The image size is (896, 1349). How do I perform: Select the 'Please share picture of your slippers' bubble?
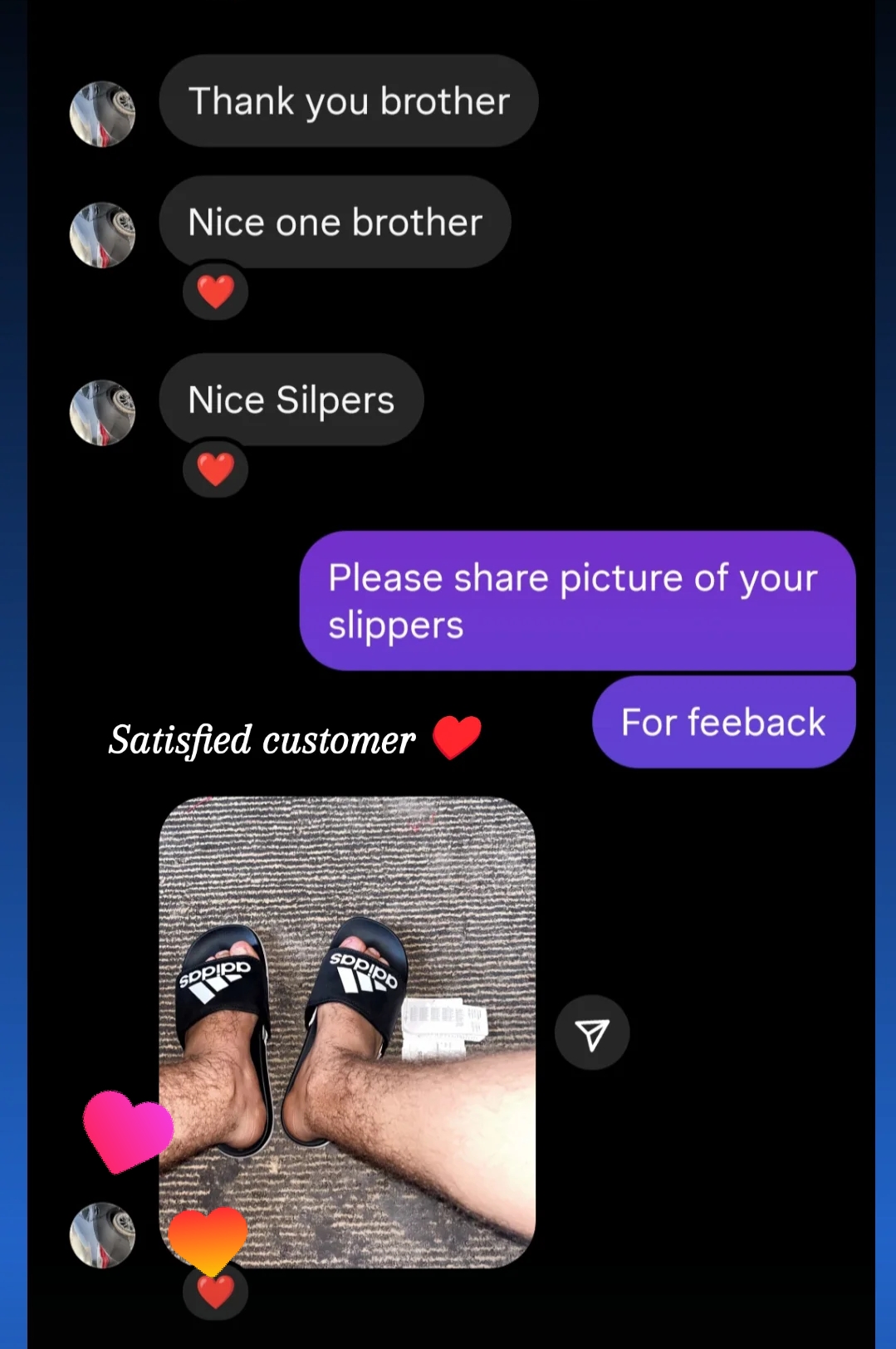[579, 600]
